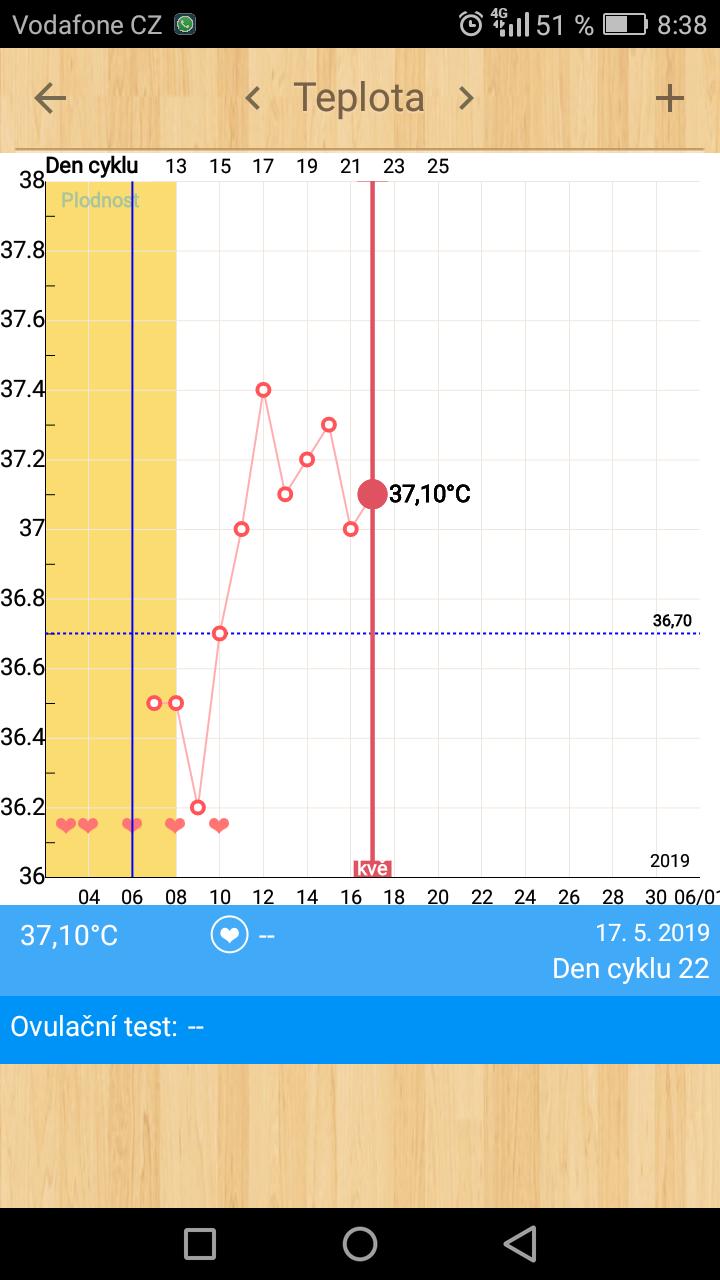Image resolution: width=720 pixels, height=1280 pixels.
Task: Tap the system home button
Action: [360, 1243]
